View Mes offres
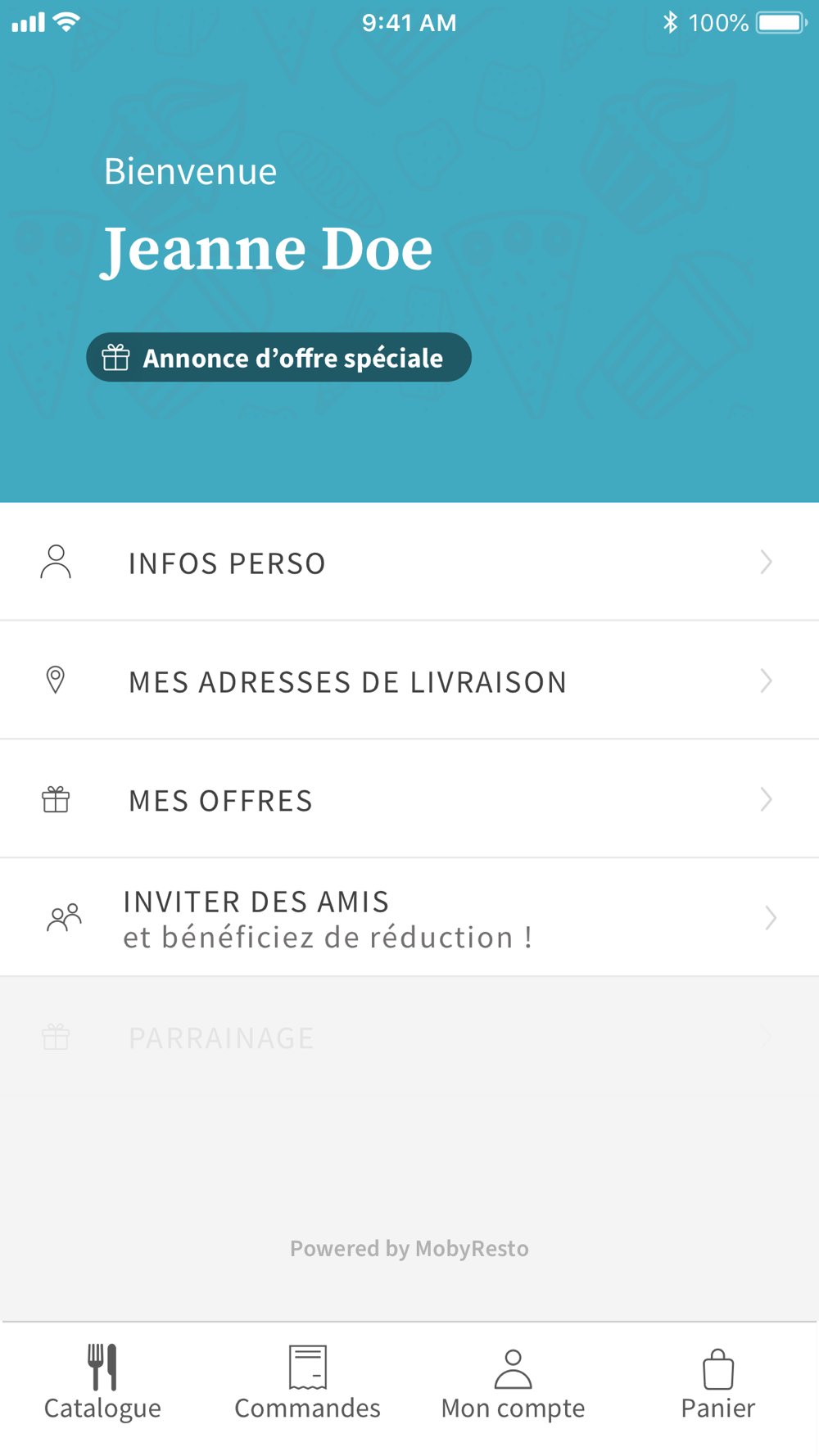The image size is (819, 1456). [x=409, y=800]
